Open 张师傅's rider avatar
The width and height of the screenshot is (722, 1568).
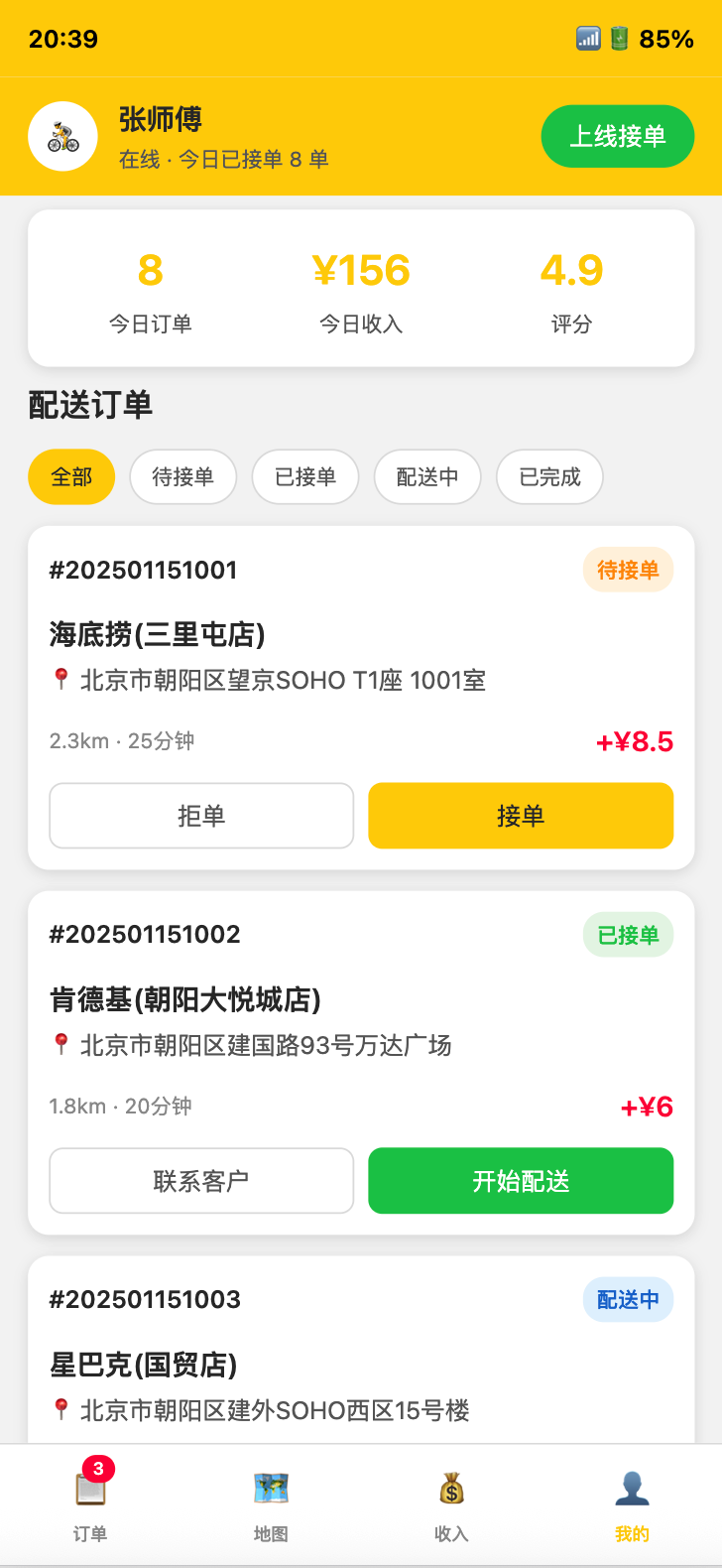tap(63, 136)
